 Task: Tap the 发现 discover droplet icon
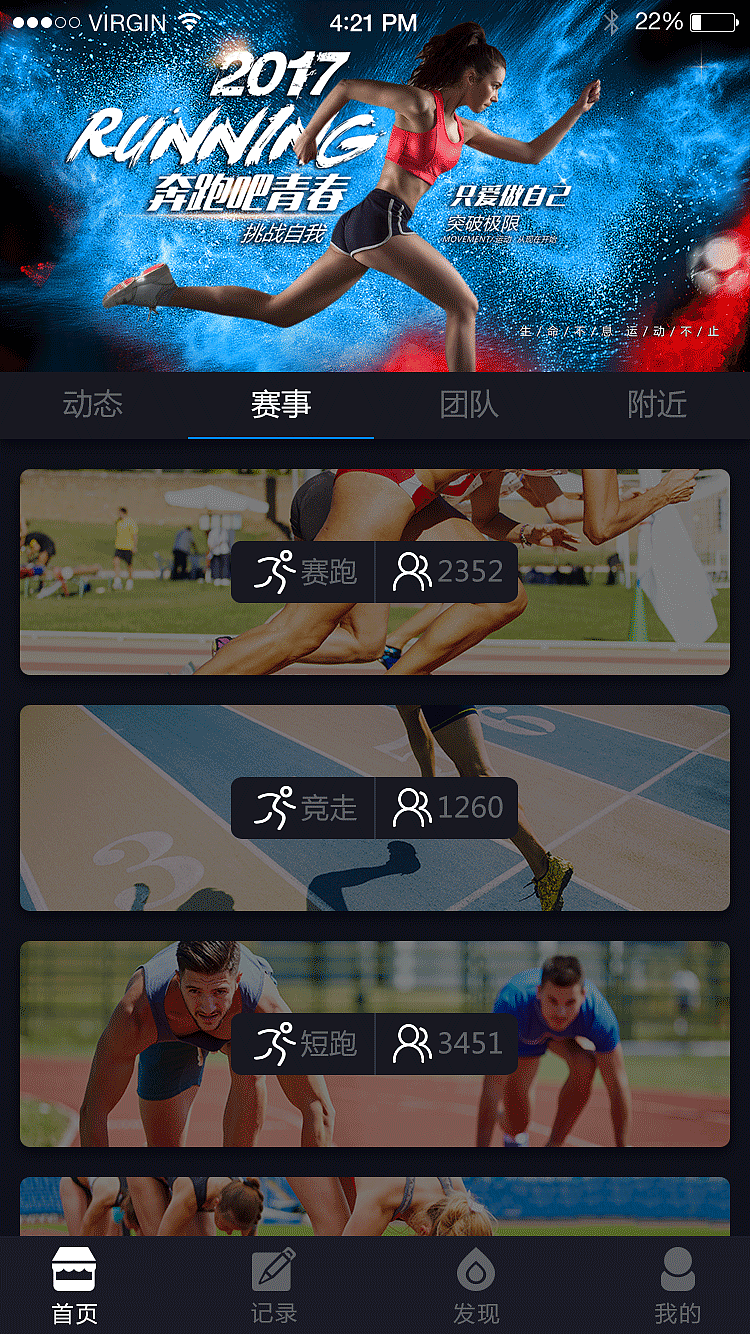tap(476, 1268)
